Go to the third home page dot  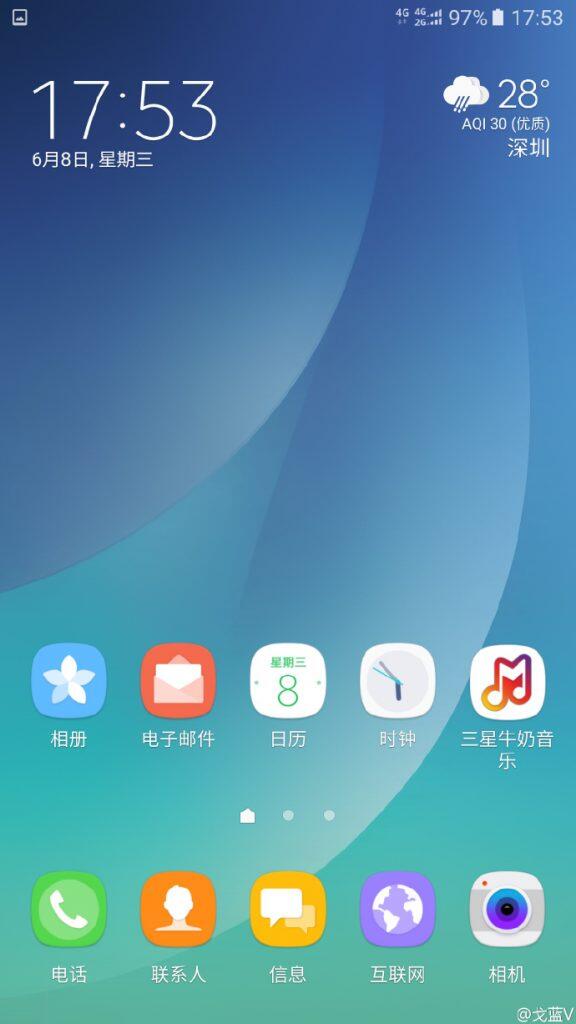[329, 816]
